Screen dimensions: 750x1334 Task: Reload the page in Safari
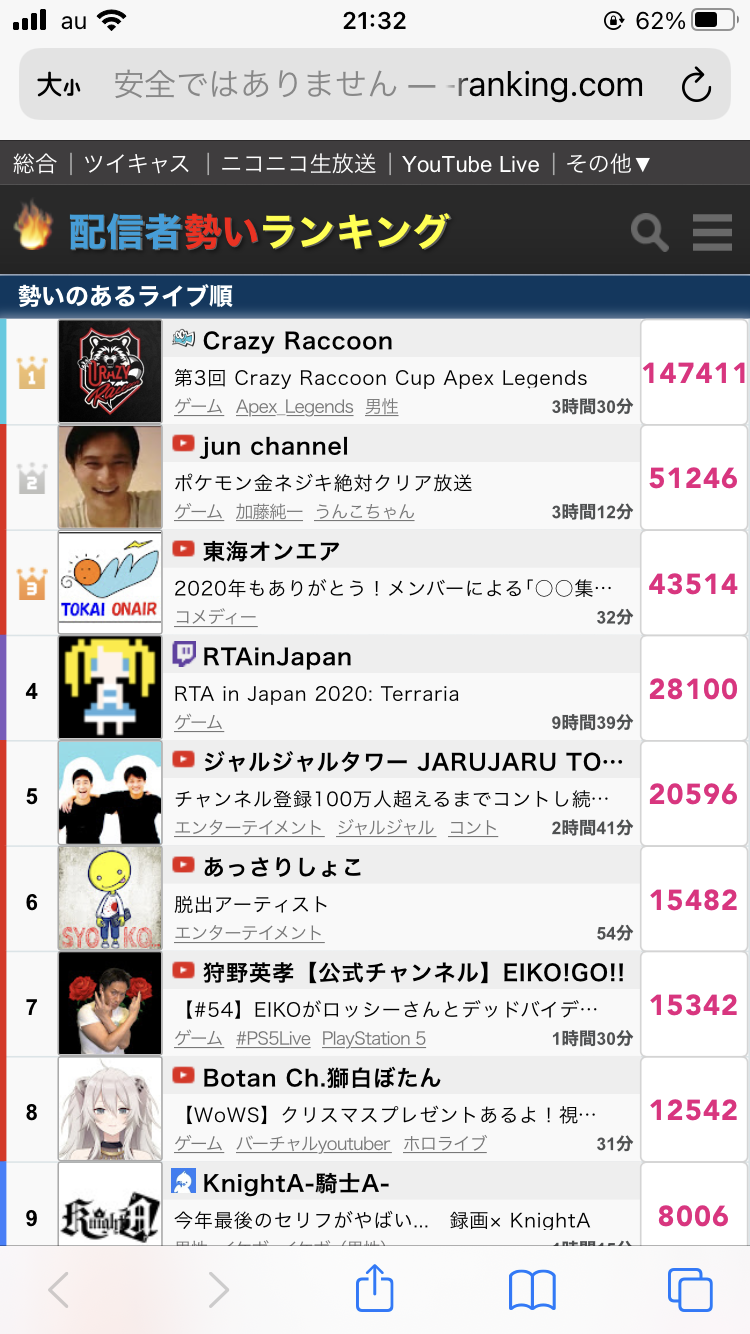695,85
